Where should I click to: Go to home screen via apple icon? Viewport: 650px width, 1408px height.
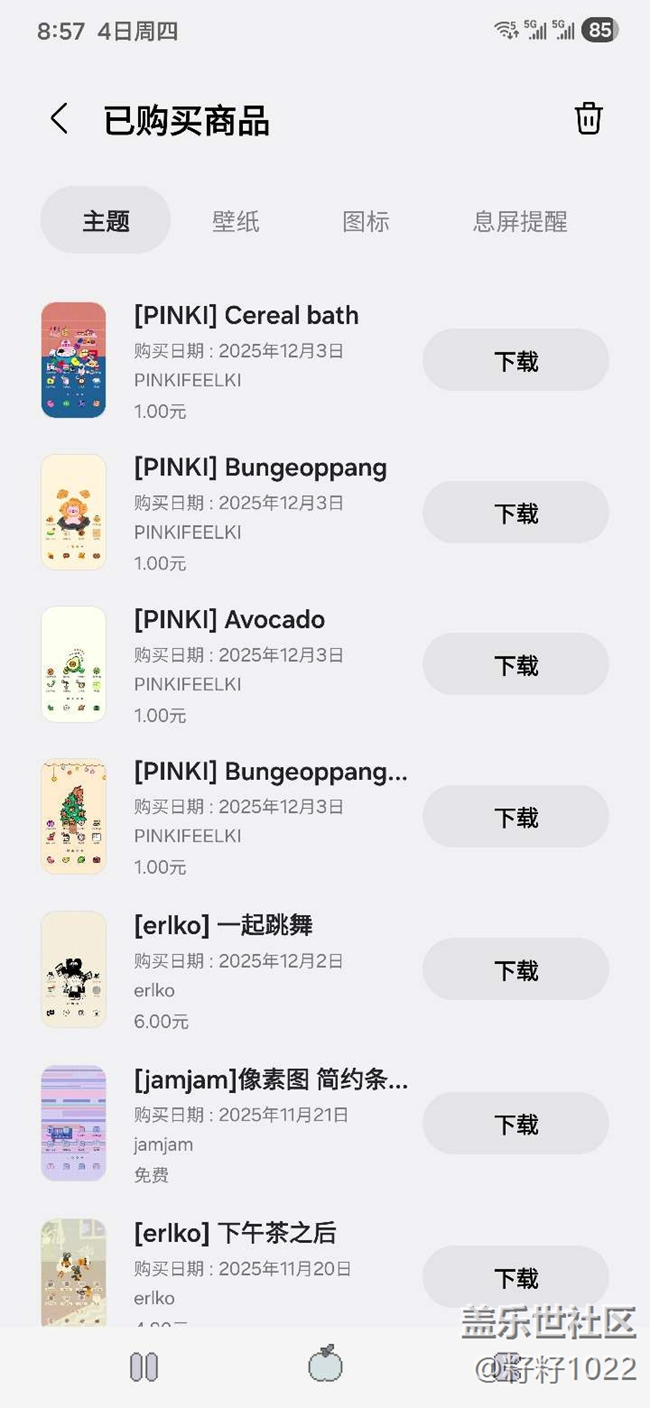[325, 1365]
